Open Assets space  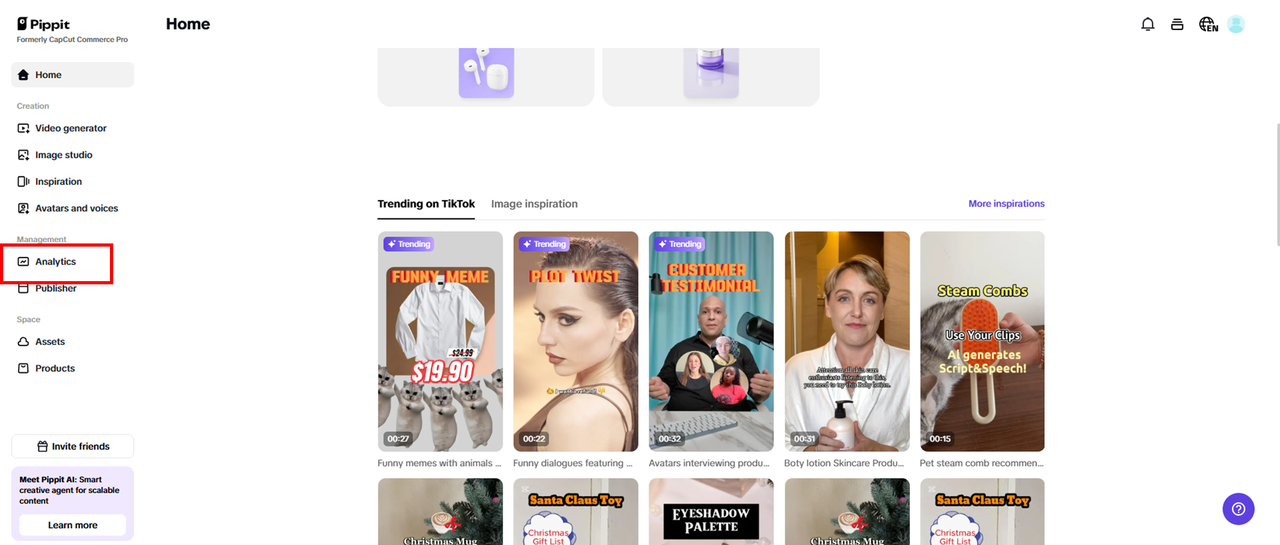coord(50,342)
